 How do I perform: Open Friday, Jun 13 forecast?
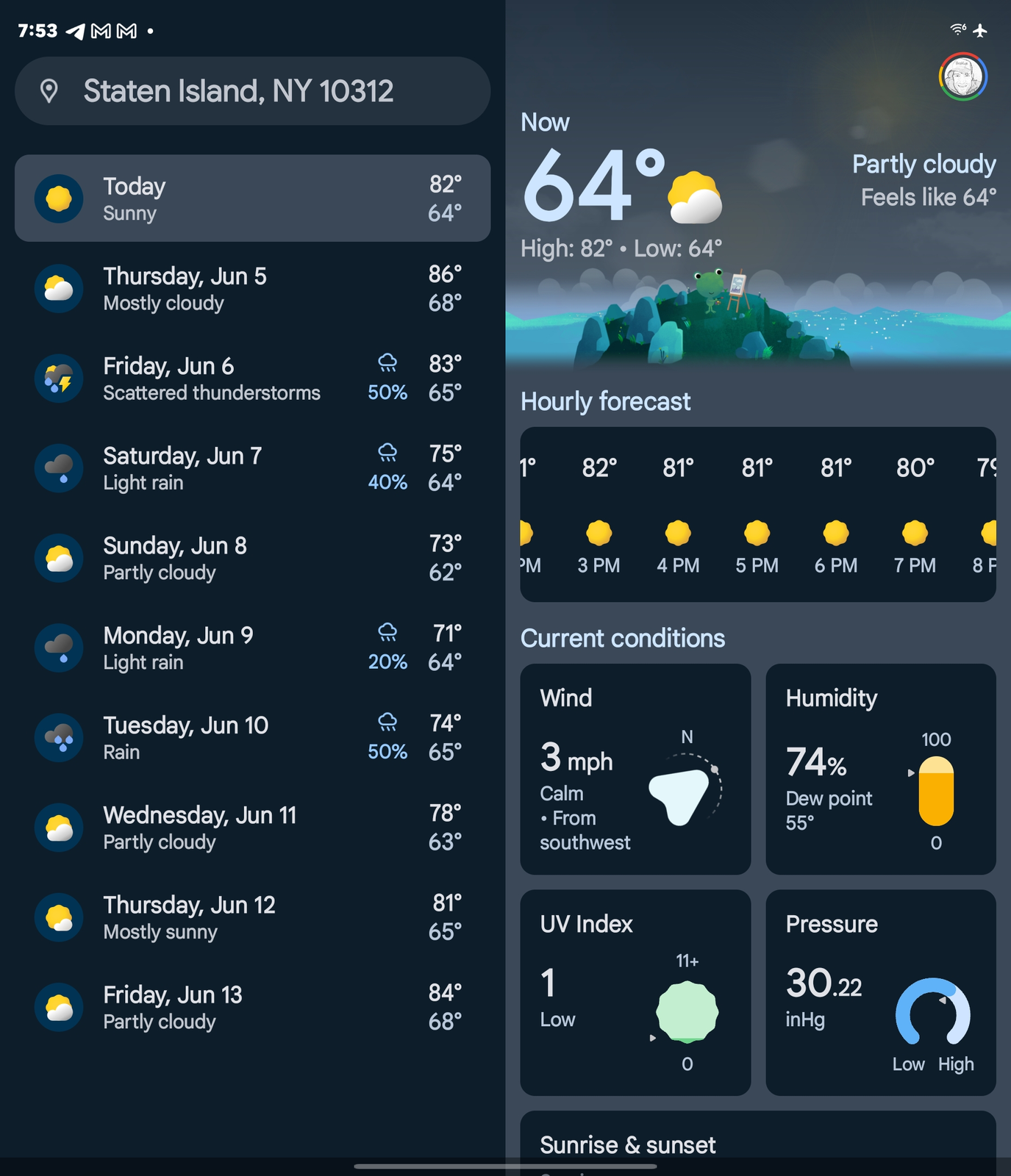point(252,1007)
